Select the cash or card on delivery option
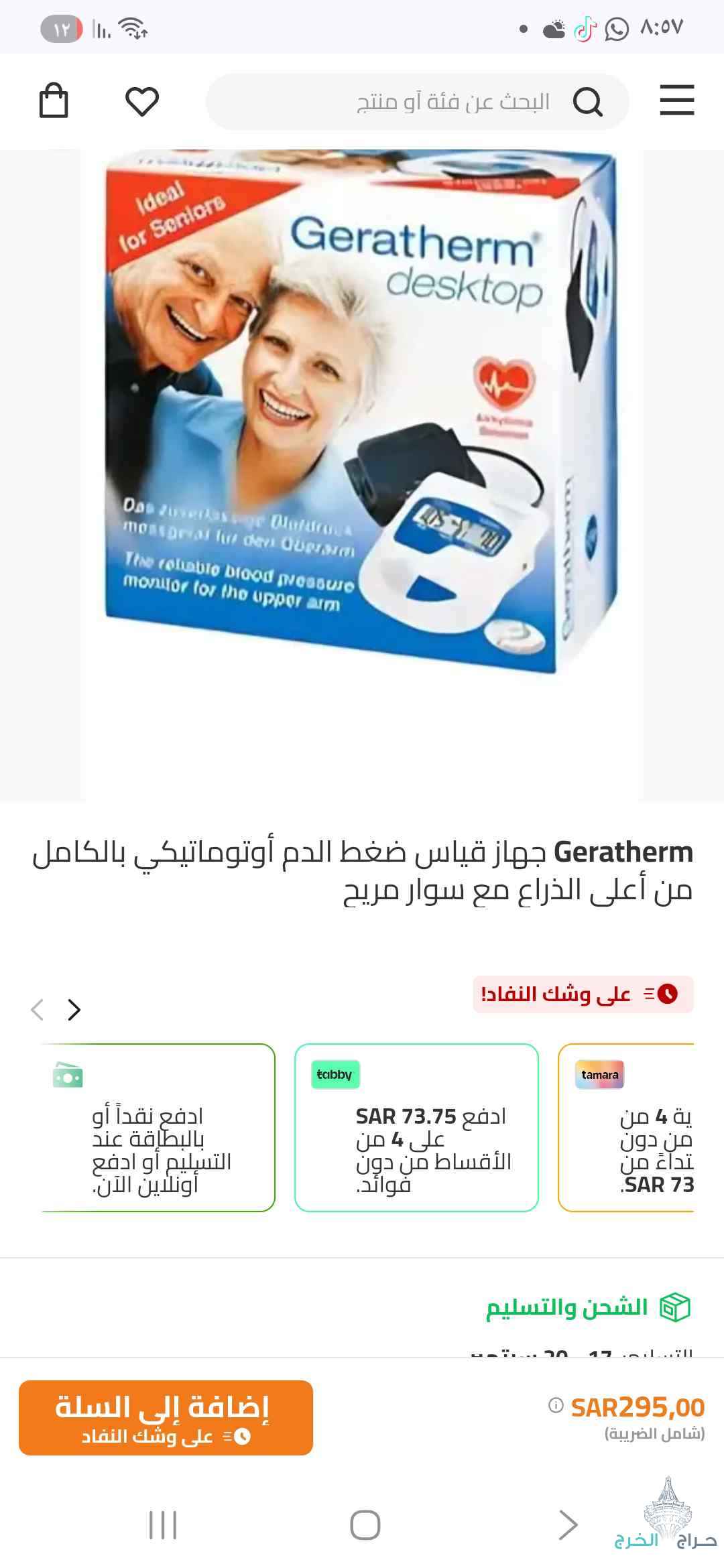The image size is (724, 1568). coord(158,1127)
